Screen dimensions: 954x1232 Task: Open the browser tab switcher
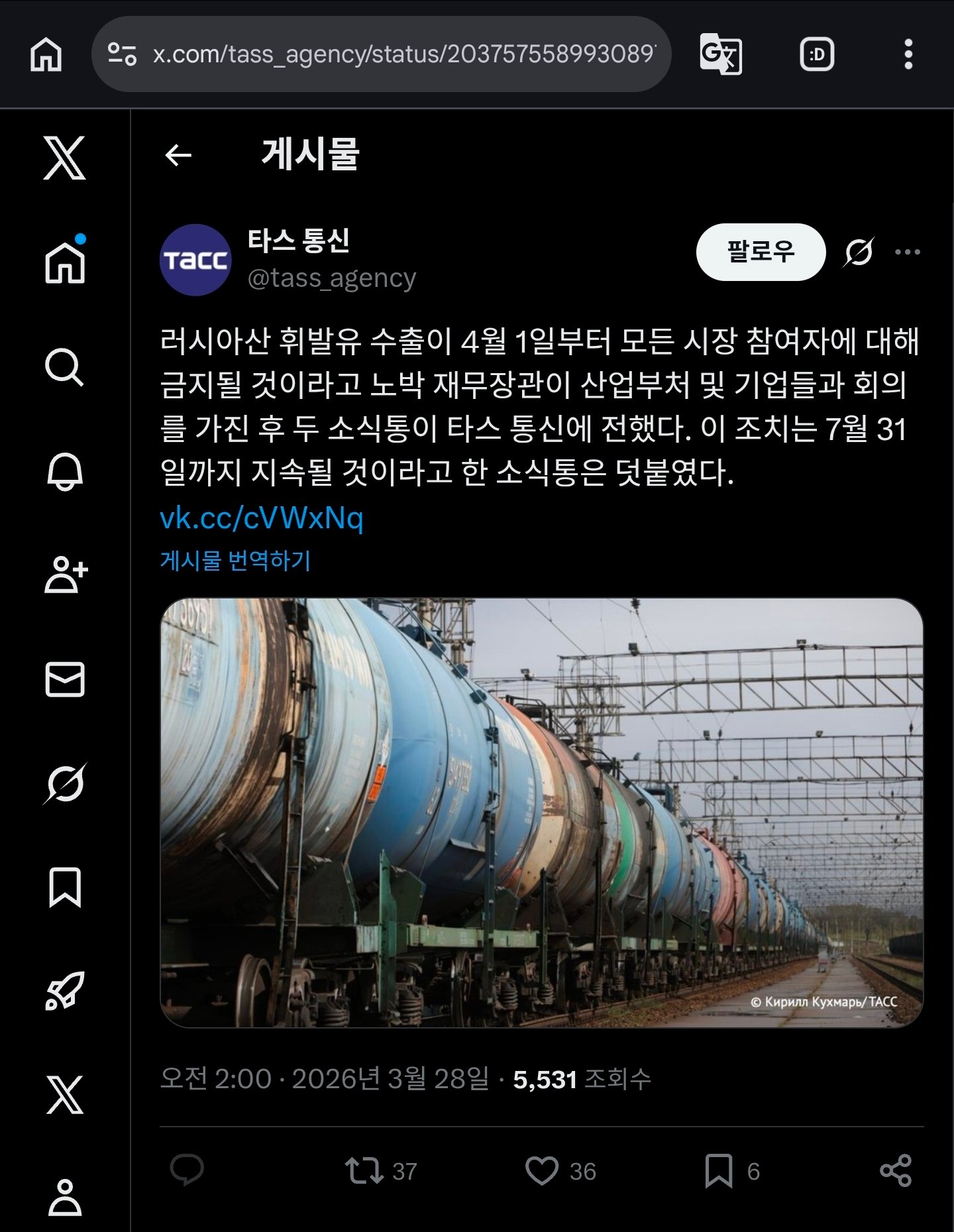tap(816, 54)
